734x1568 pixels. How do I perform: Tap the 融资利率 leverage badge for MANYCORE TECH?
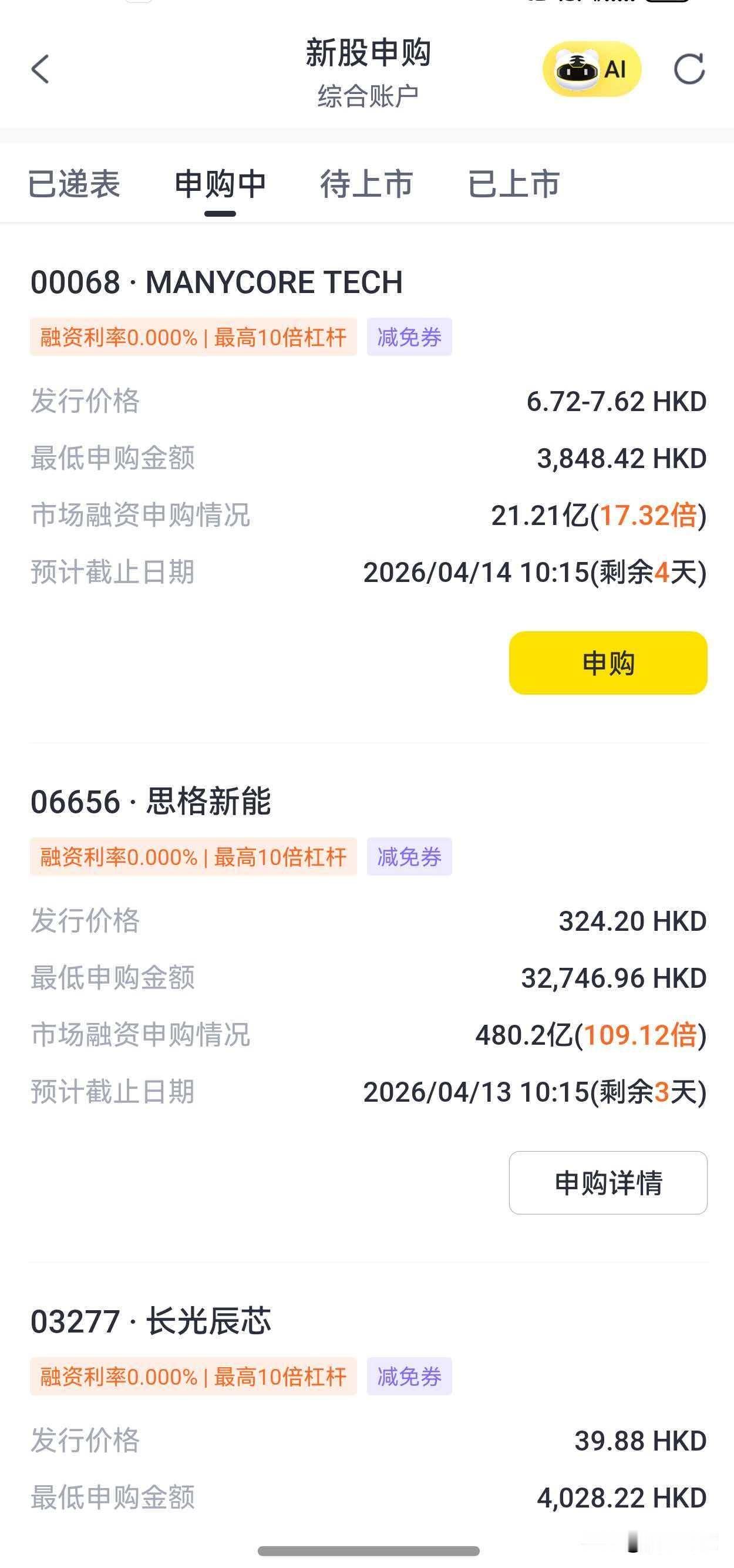click(194, 338)
